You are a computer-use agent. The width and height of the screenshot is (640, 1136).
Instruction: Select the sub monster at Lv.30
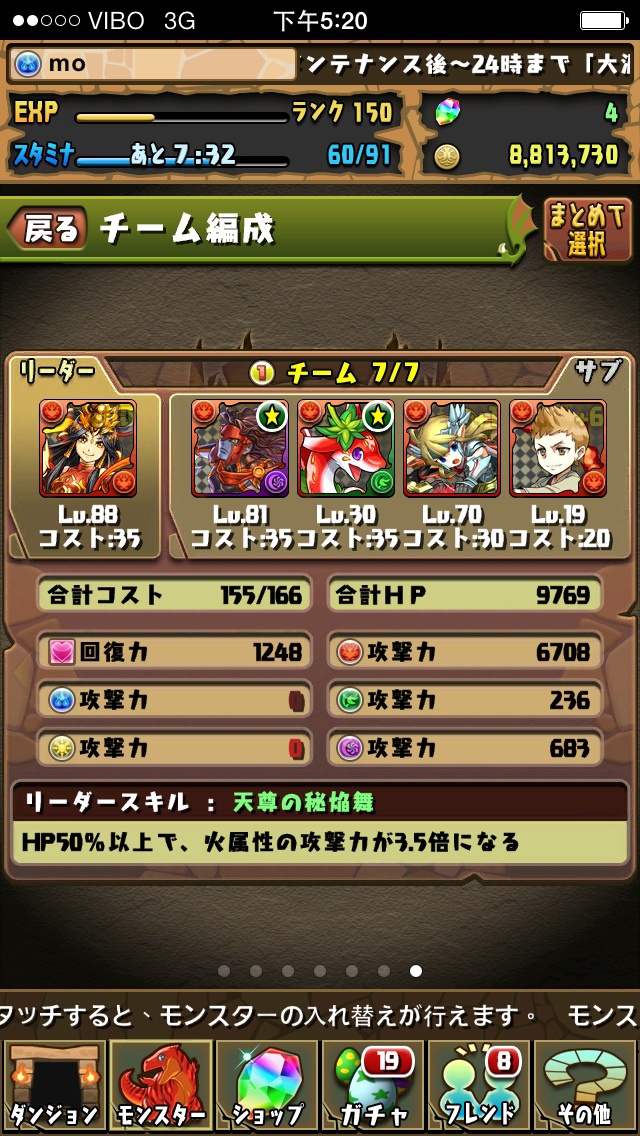(x=346, y=448)
